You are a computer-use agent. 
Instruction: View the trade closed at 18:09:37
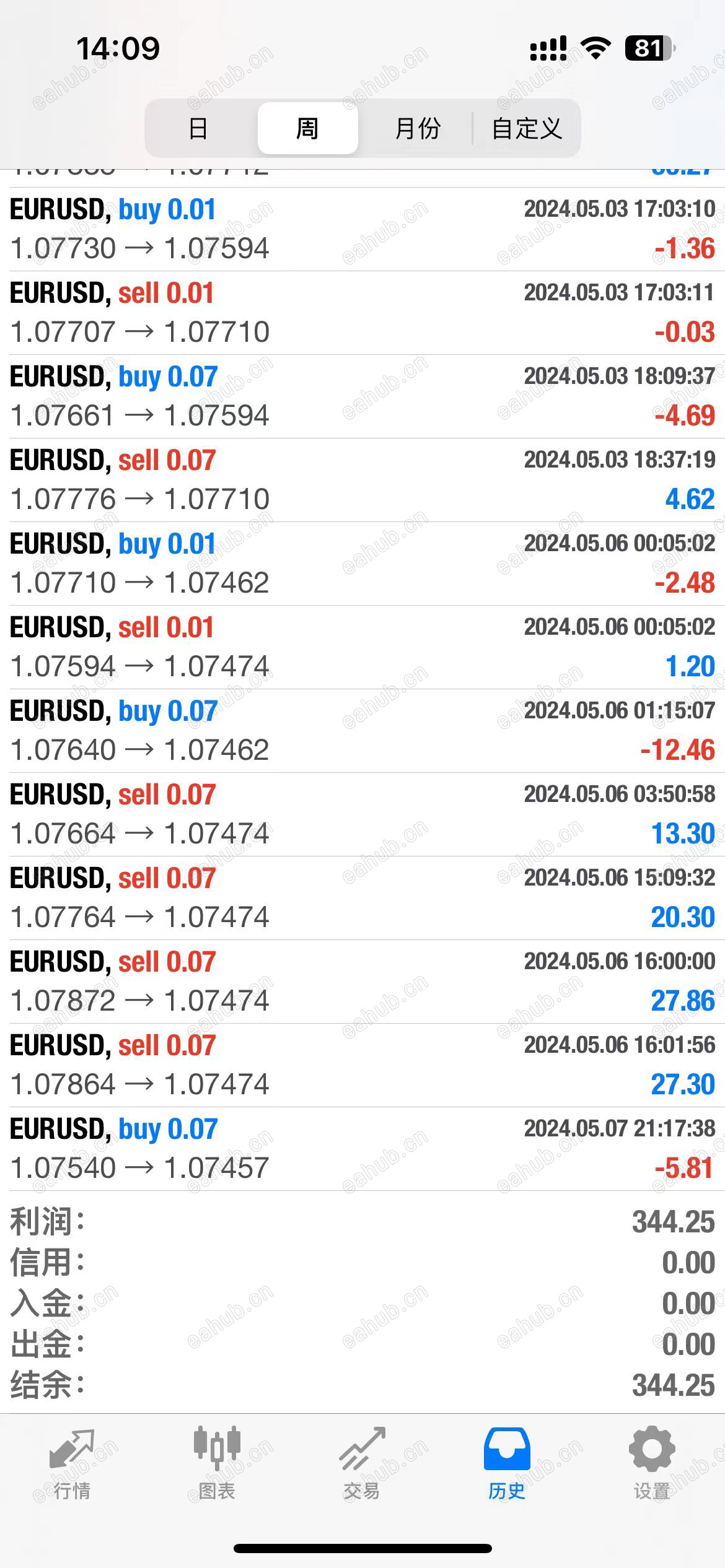[x=362, y=396]
